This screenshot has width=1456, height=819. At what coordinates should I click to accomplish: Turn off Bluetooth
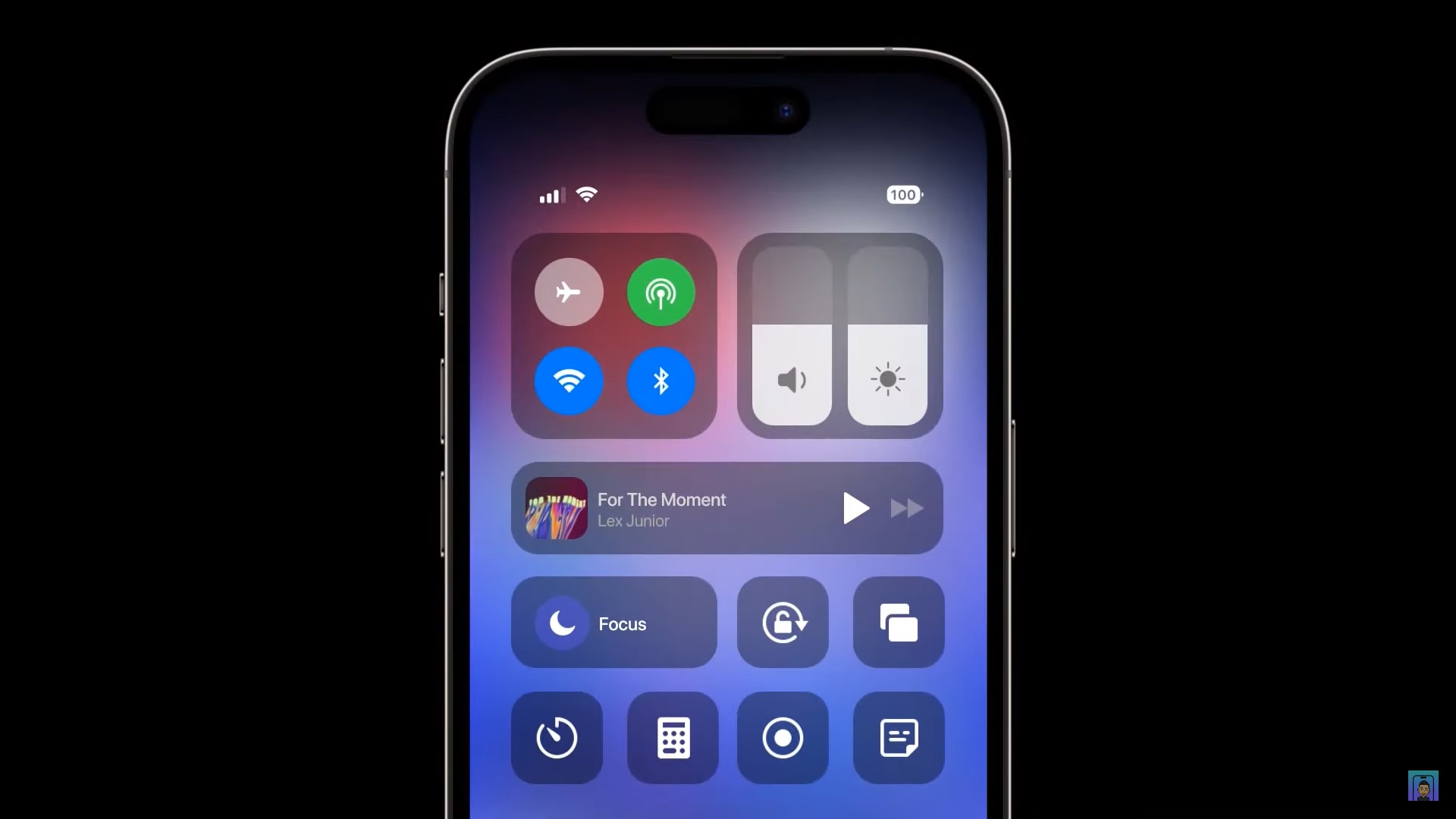click(x=661, y=381)
